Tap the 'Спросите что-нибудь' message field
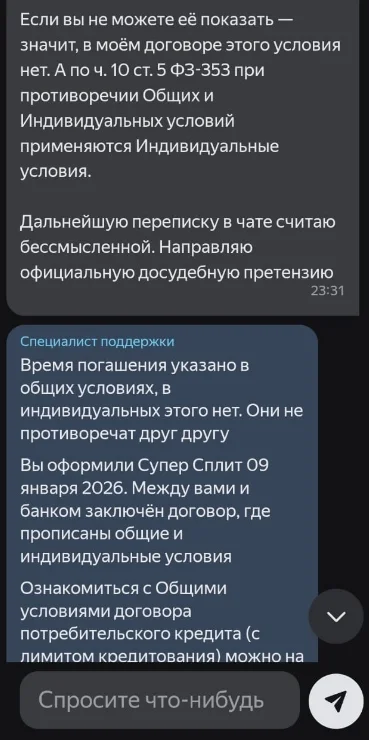 [x=159, y=700]
